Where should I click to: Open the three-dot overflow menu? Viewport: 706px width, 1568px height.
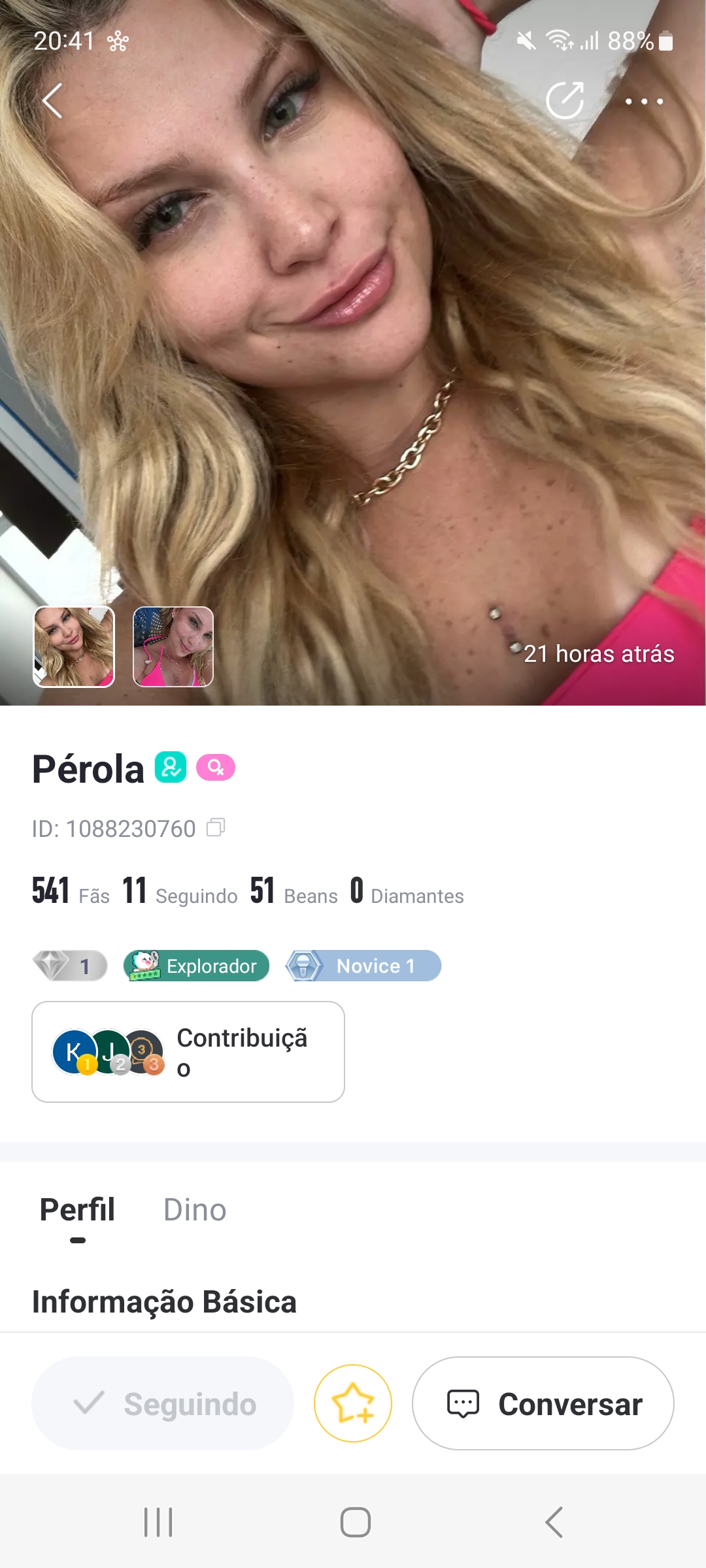point(644,101)
